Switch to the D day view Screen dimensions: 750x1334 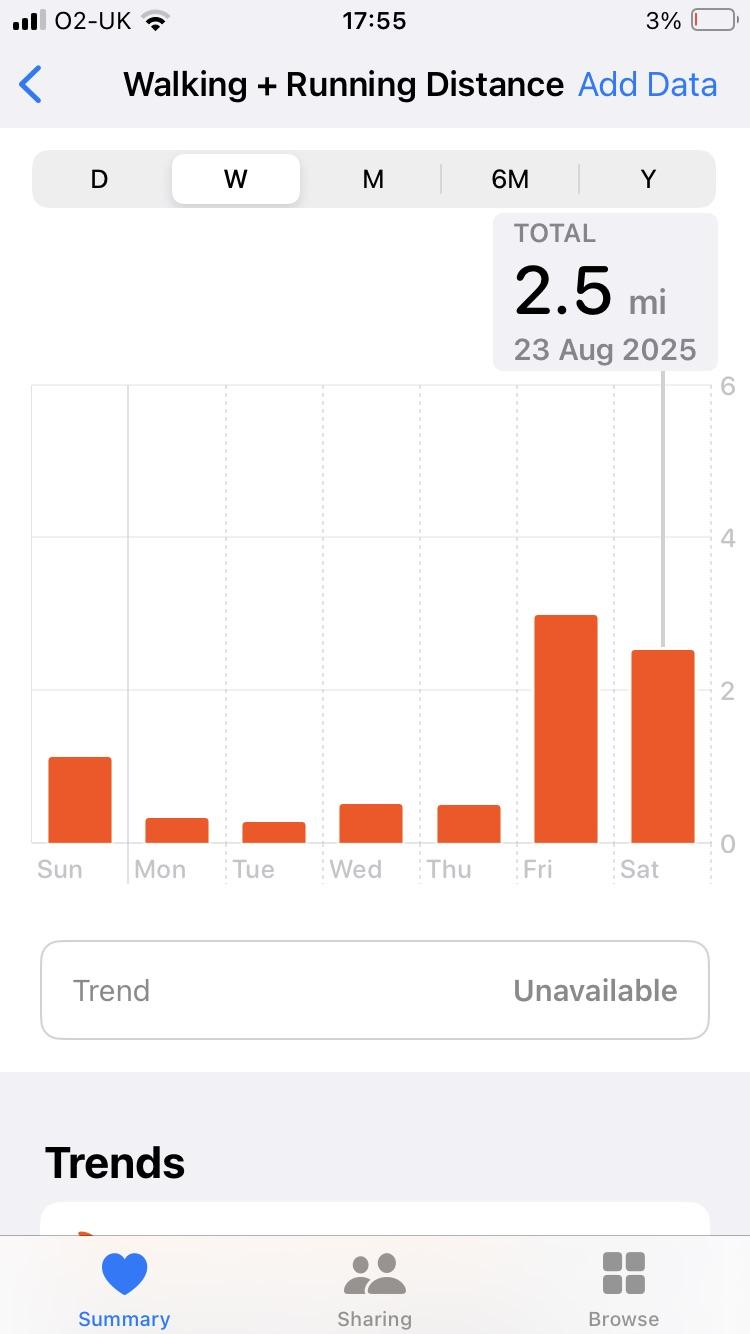[x=99, y=179]
